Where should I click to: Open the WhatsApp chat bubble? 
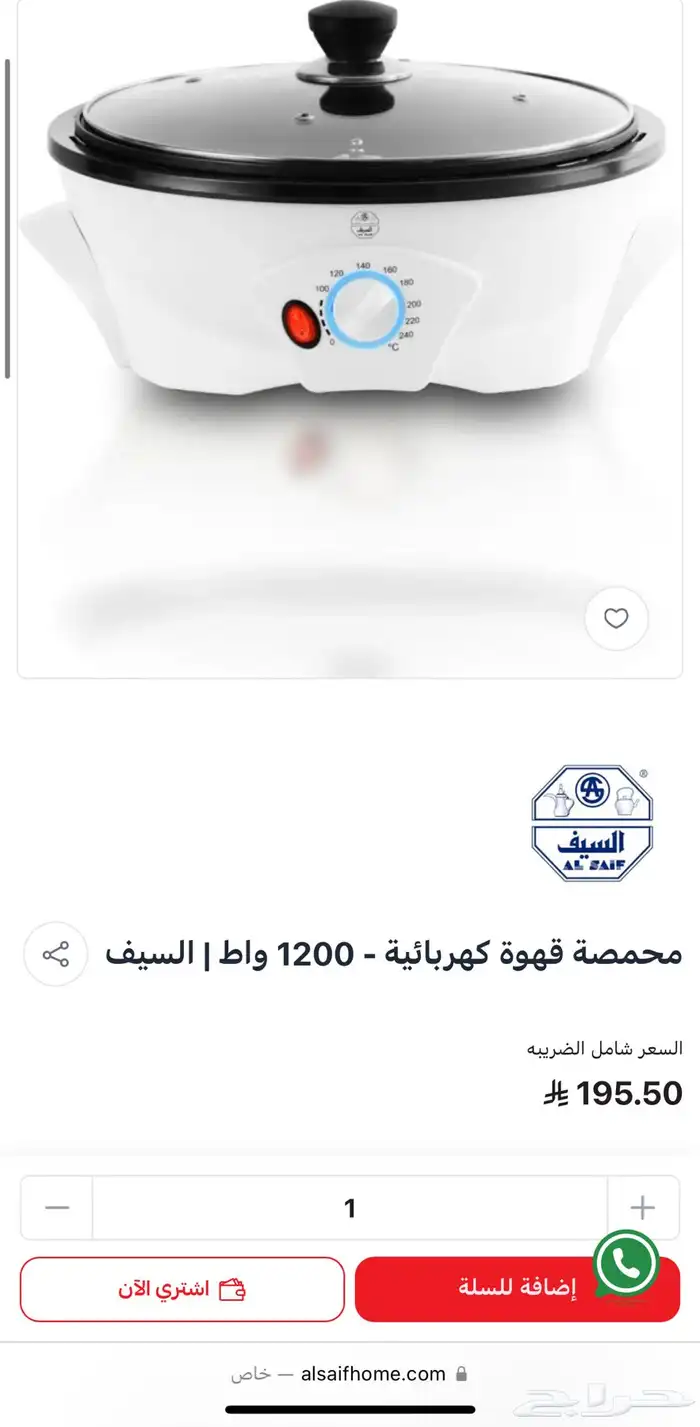pyautogui.click(x=626, y=1264)
